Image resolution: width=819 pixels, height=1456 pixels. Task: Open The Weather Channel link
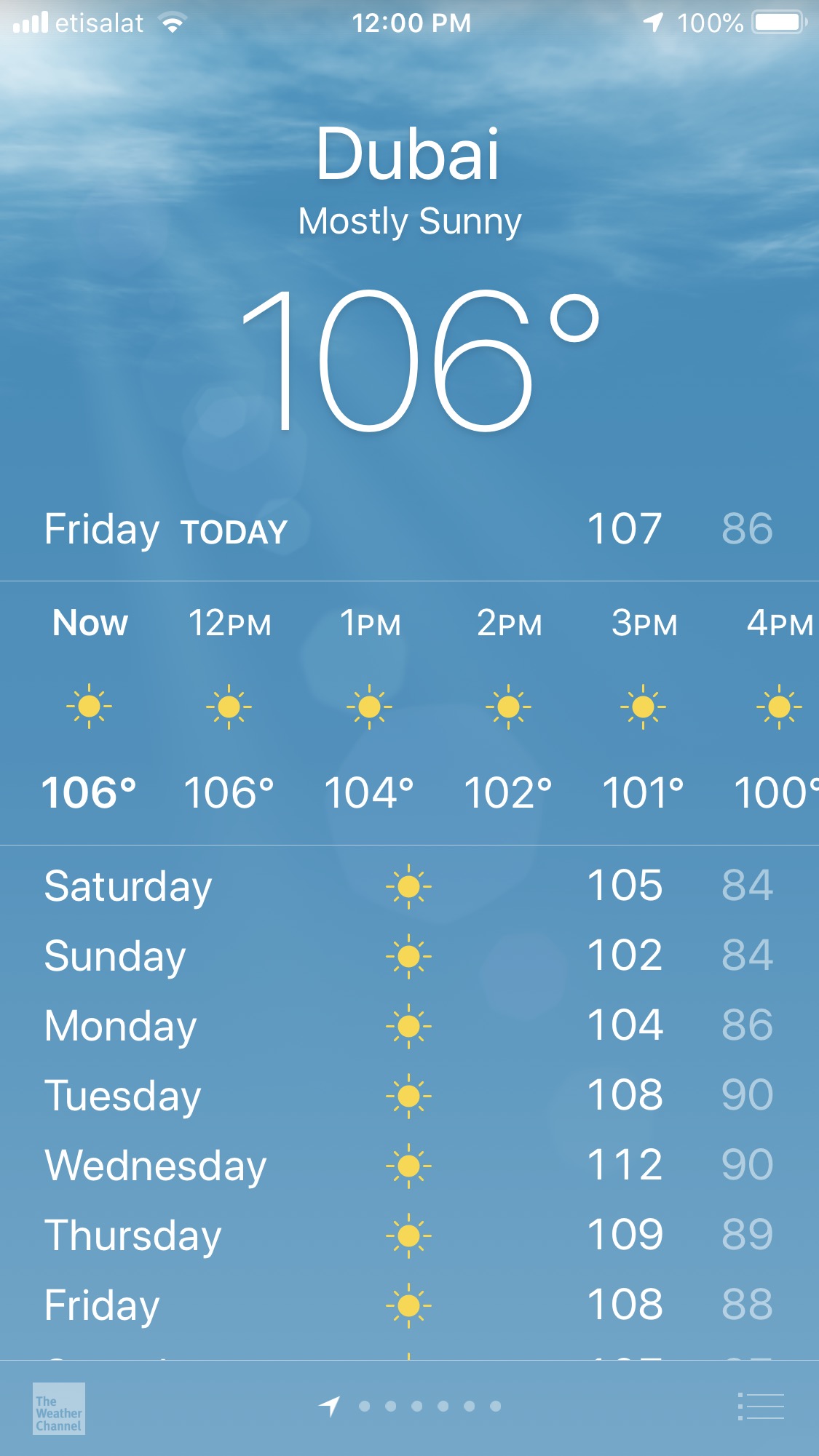point(58,1408)
